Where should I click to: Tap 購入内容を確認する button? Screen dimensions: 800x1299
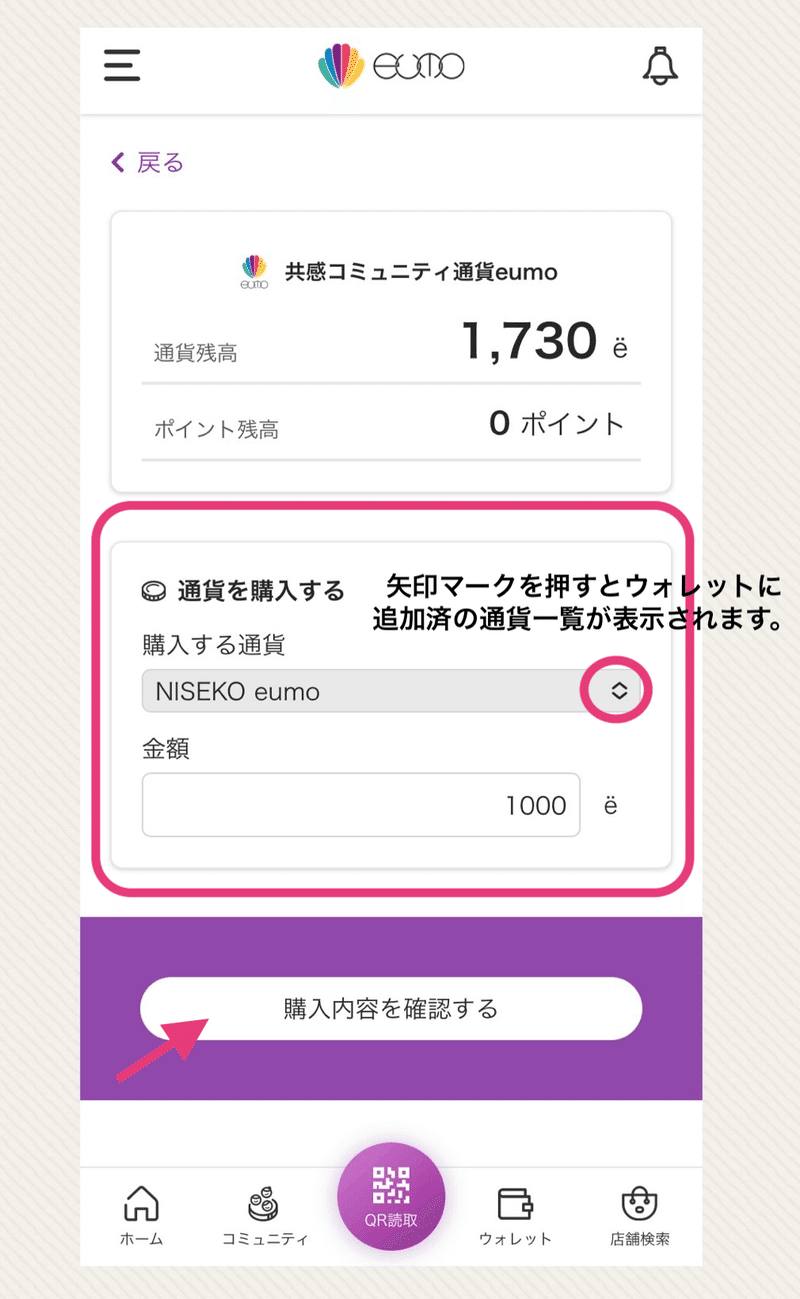click(x=391, y=1009)
